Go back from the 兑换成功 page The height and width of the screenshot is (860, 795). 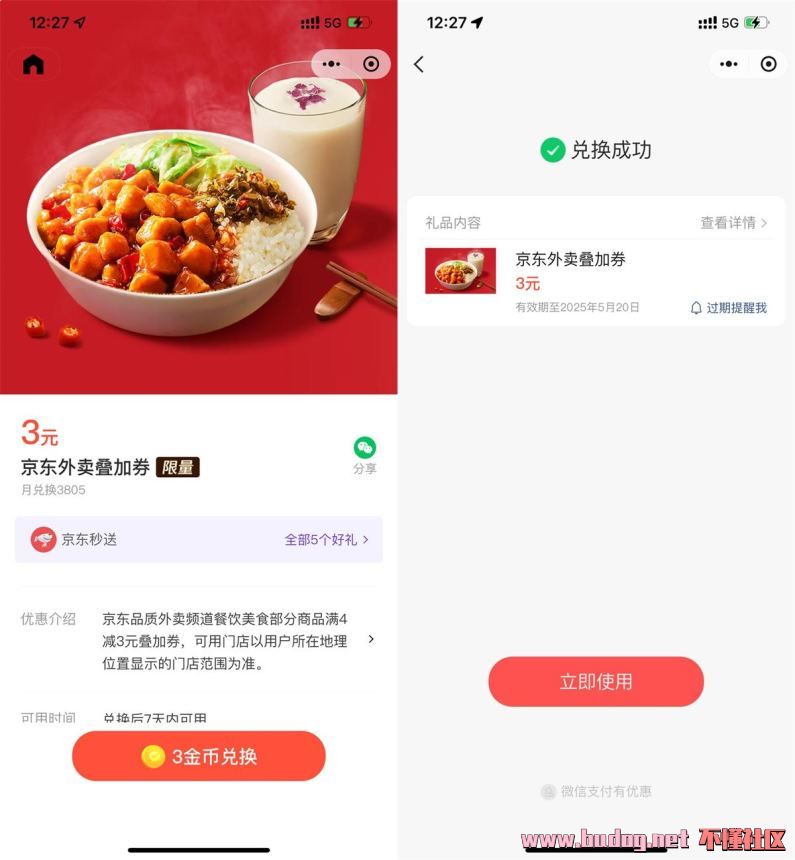[x=419, y=64]
